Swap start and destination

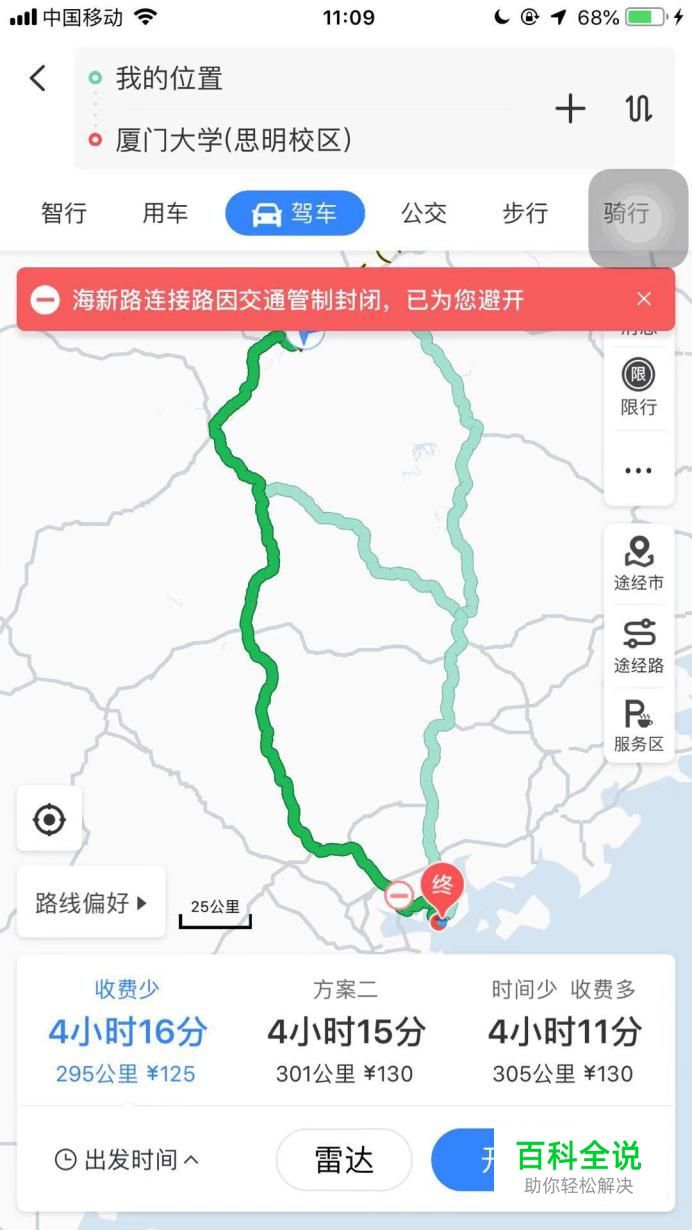(639, 108)
